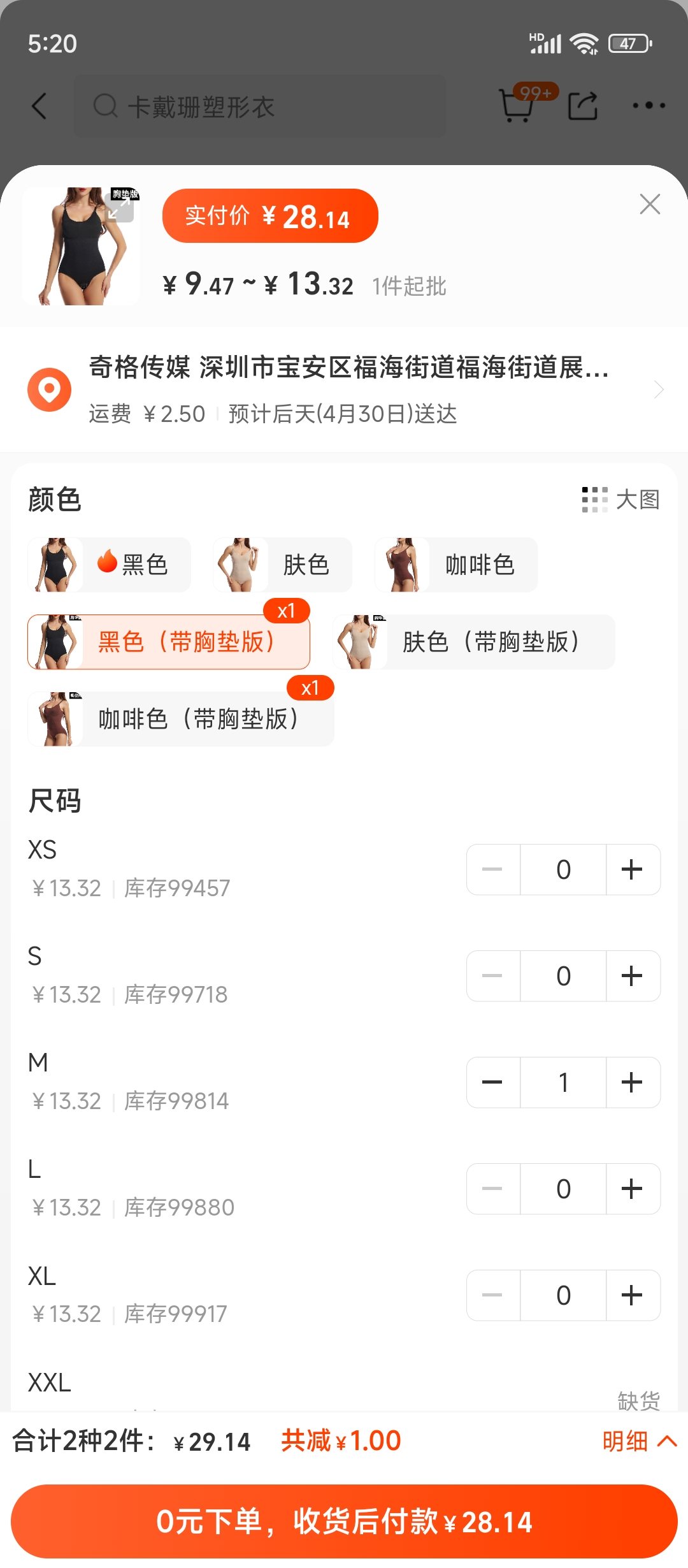Add one more of size S
Screen dimensions: 688x1568
tap(632, 976)
